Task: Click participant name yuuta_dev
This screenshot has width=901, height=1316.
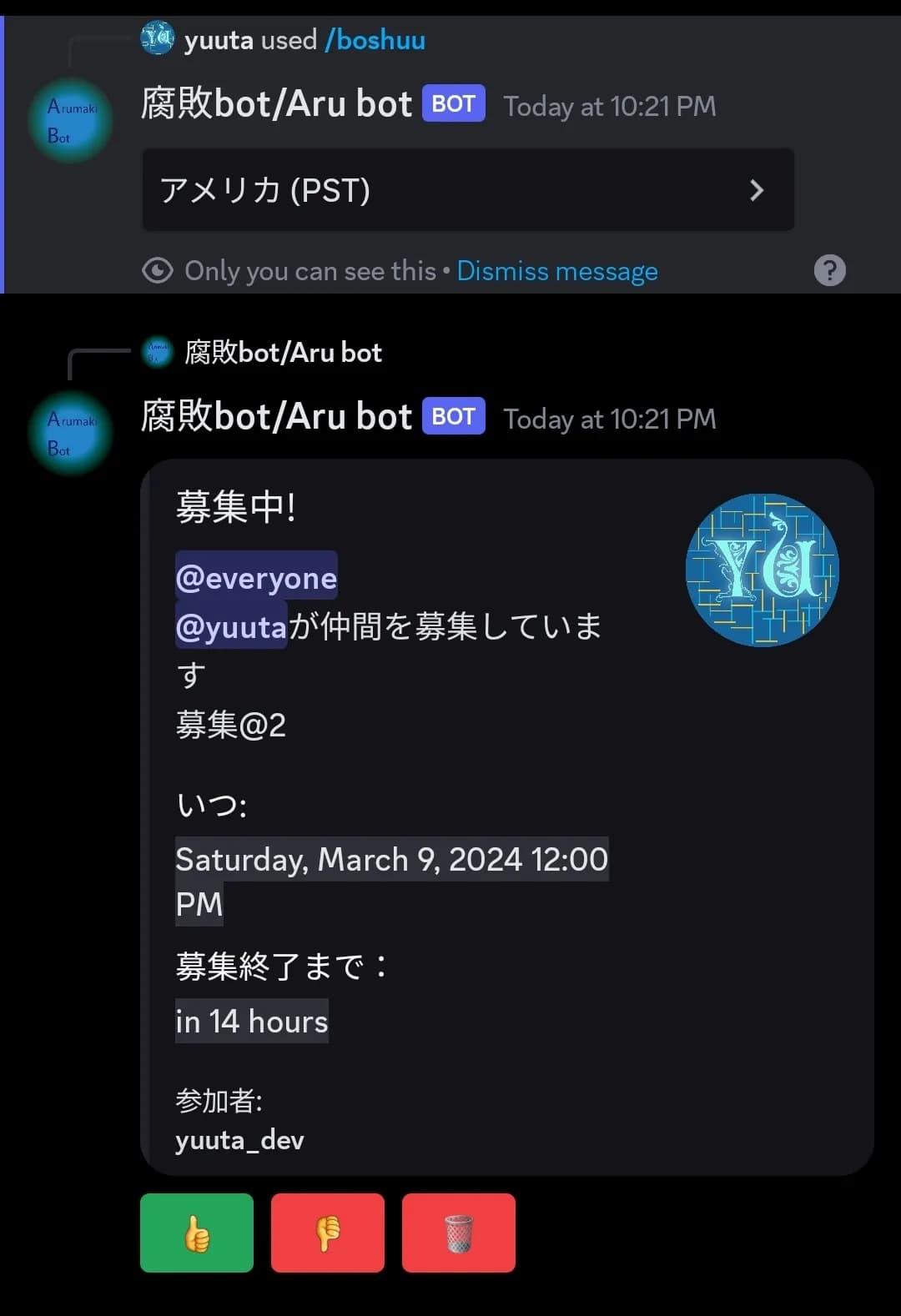Action: tap(239, 1140)
